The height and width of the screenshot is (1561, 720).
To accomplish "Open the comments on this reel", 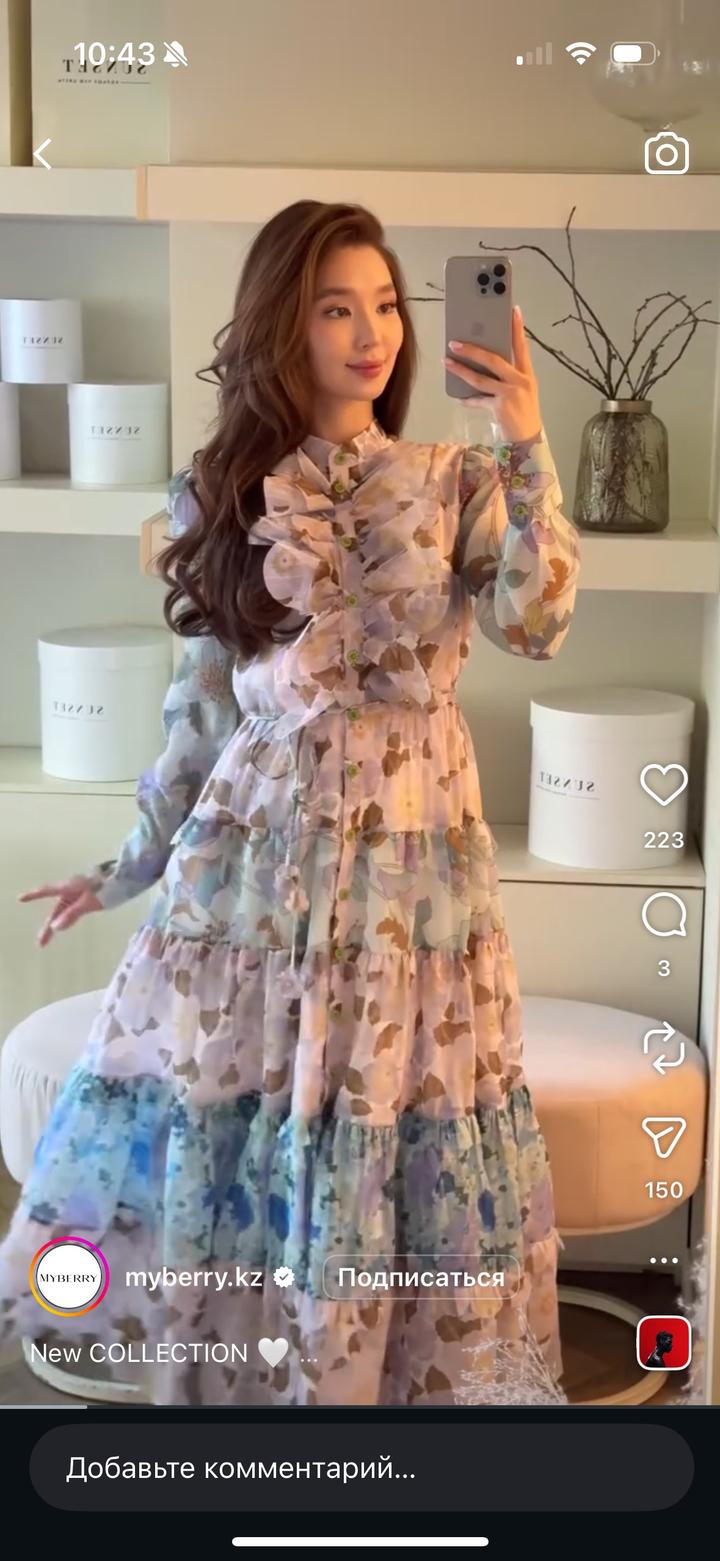I will pyautogui.click(x=664, y=914).
